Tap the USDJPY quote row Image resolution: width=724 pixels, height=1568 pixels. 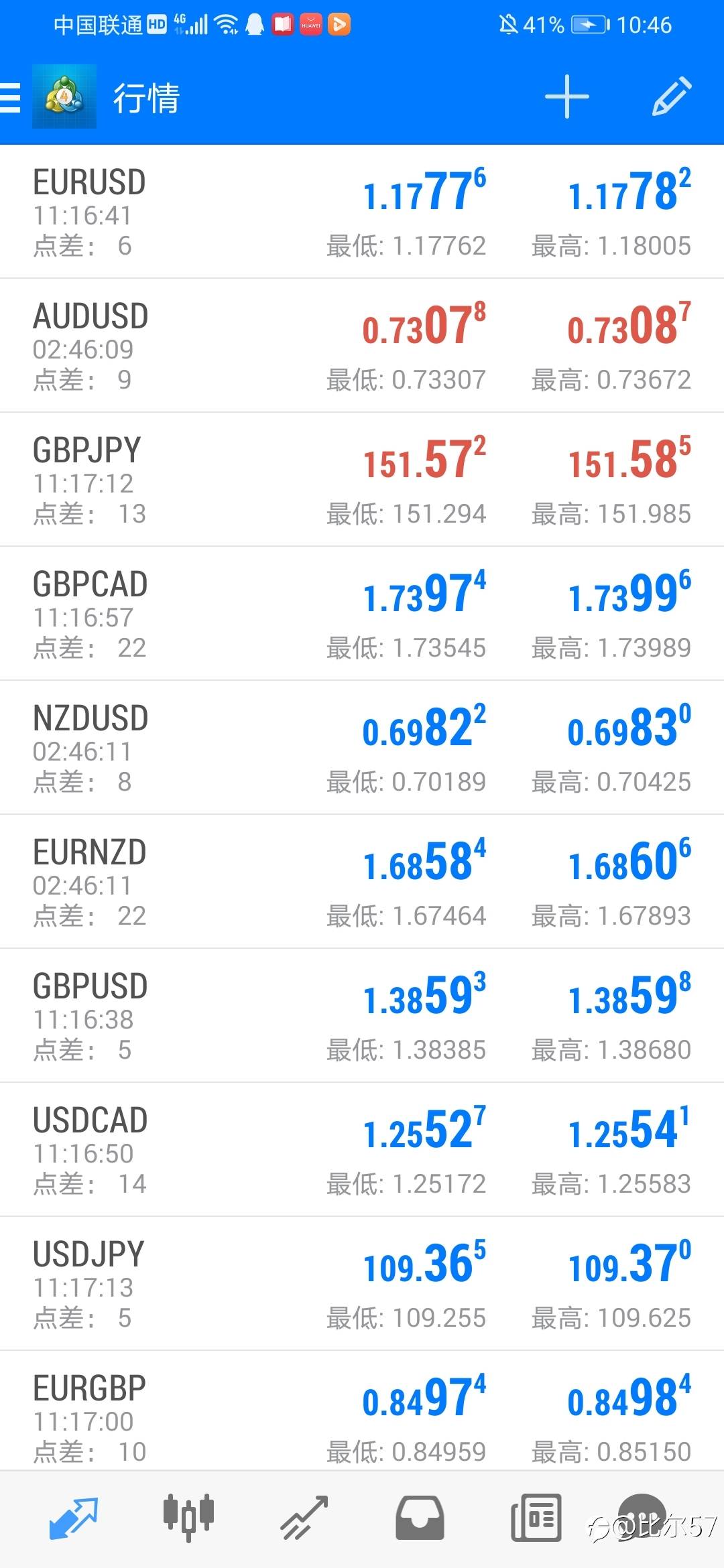362,1284
